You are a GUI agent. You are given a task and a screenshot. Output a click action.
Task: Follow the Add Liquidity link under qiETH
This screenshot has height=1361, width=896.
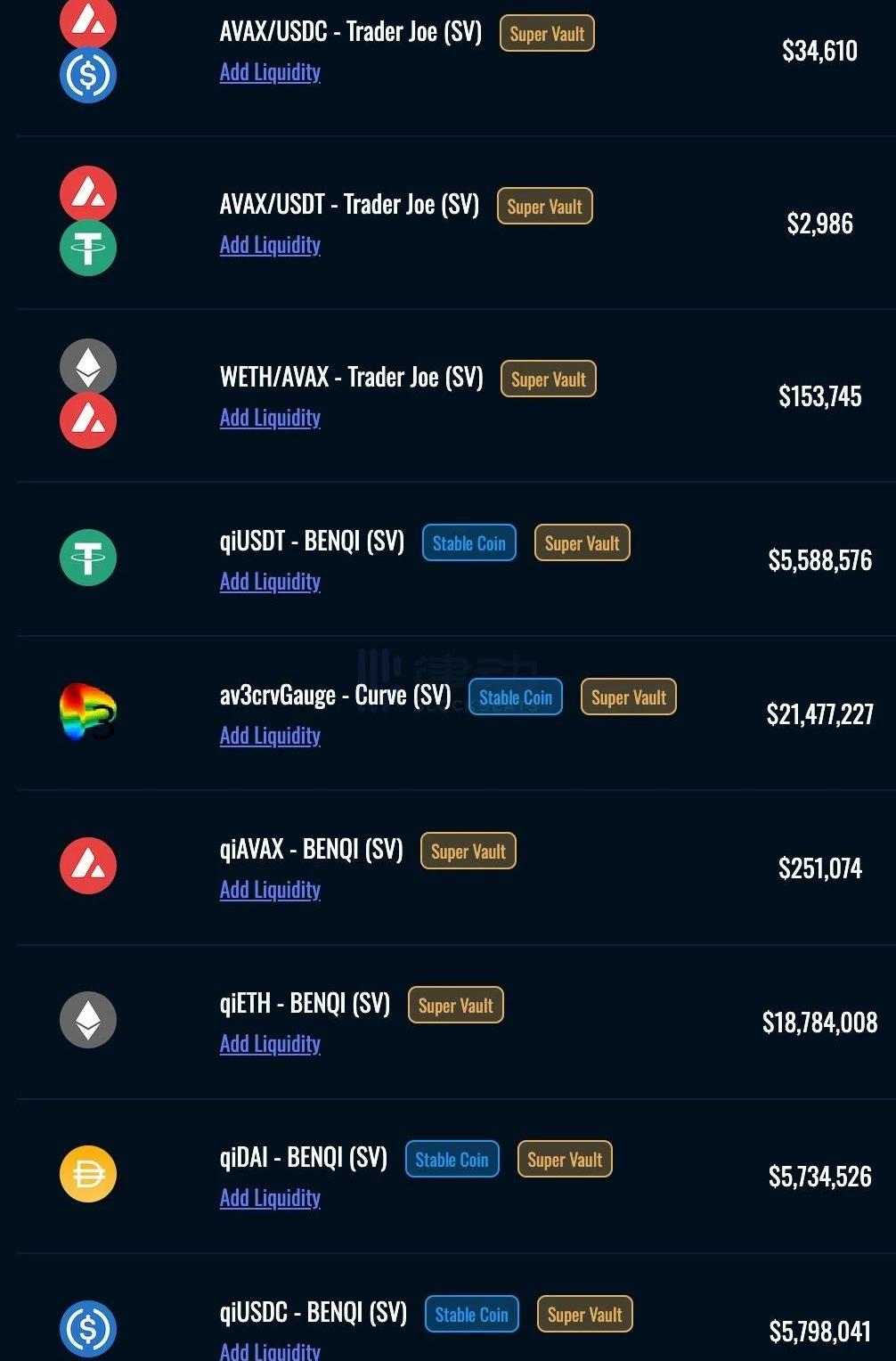(270, 1044)
